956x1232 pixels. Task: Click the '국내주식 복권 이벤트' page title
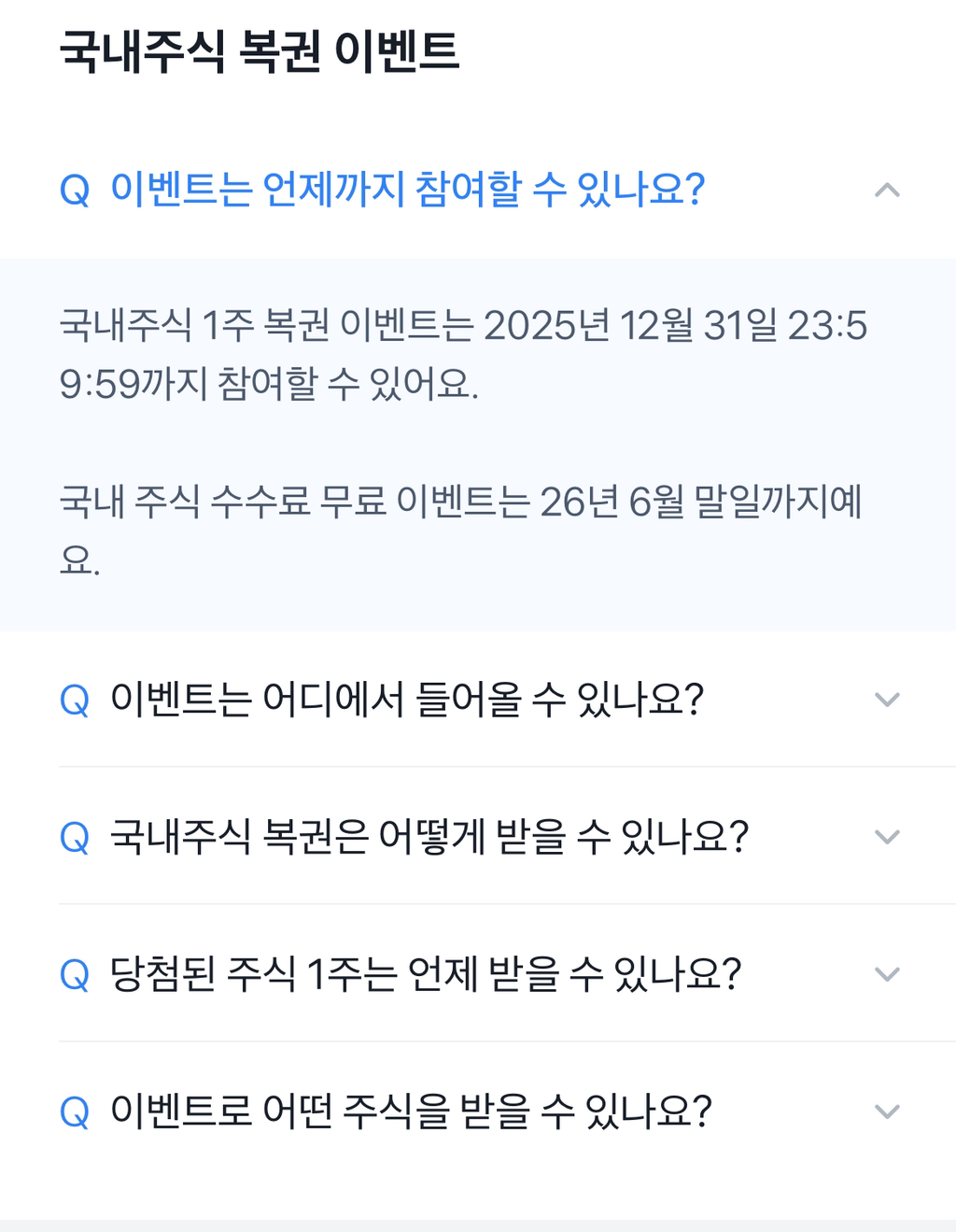pos(263,53)
